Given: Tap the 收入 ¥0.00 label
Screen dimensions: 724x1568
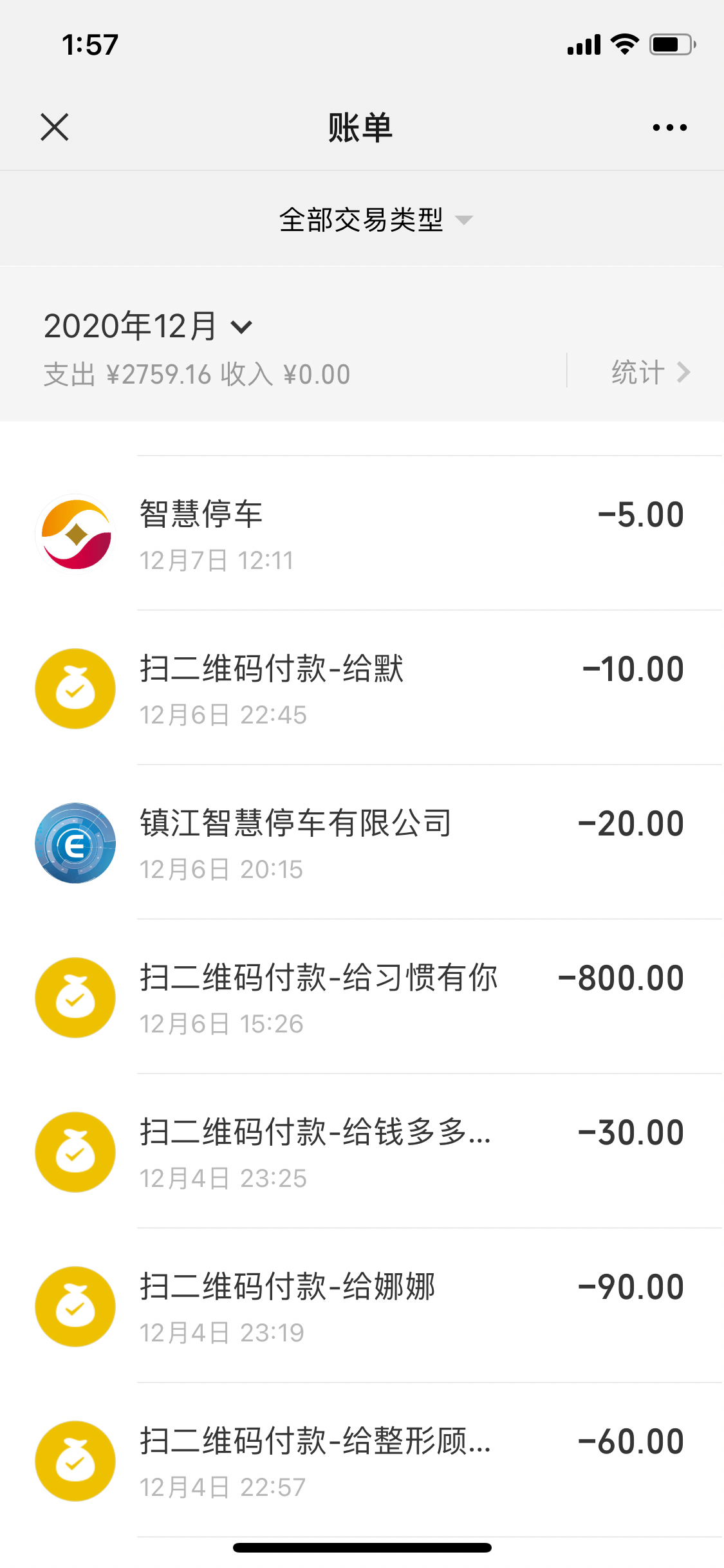Looking at the screenshot, I should coord(285,373).
